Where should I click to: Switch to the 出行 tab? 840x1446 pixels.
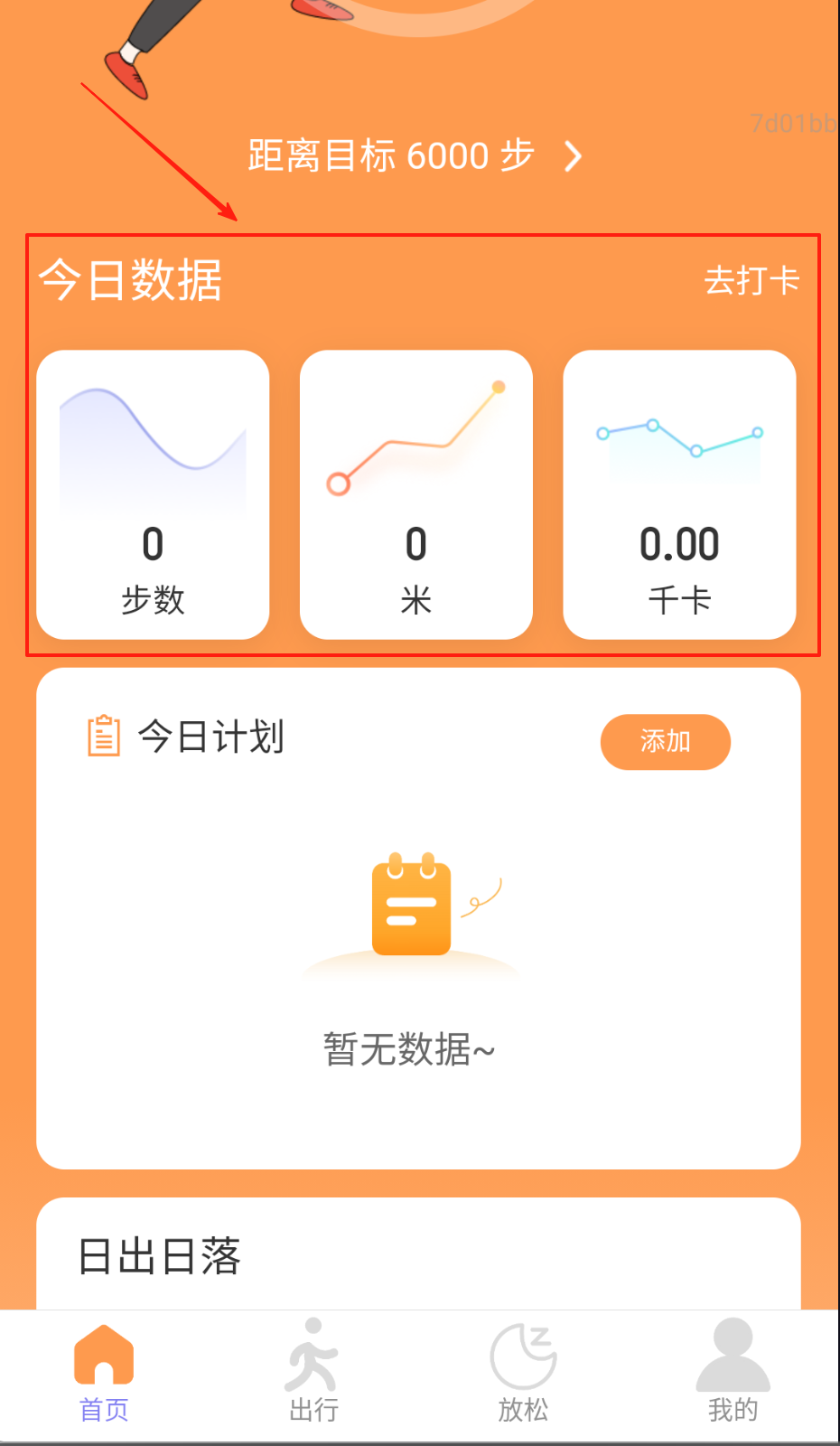pos(313,1374)
